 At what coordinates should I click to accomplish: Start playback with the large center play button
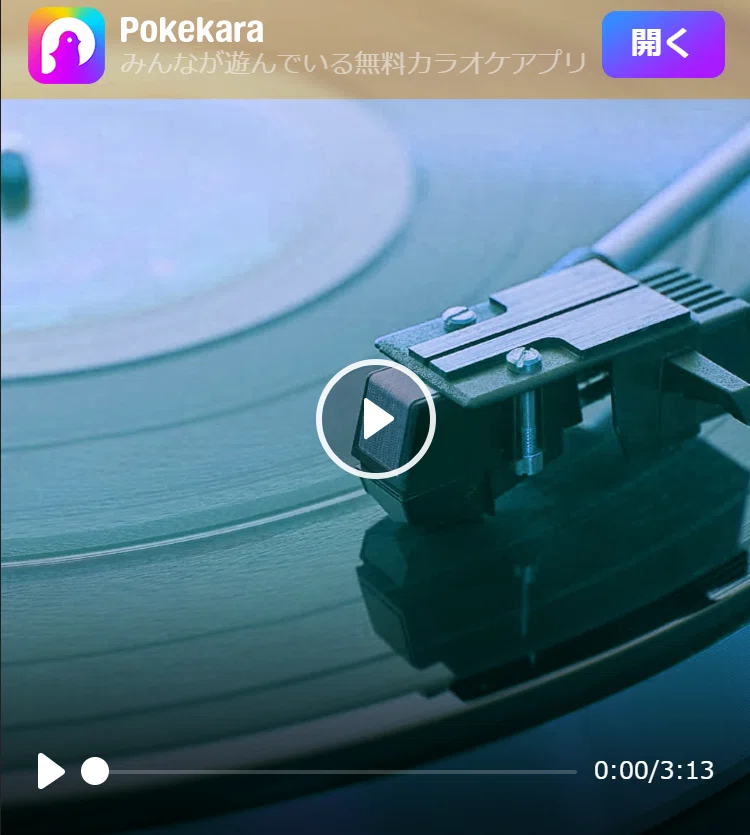click(x=376, y=419)
